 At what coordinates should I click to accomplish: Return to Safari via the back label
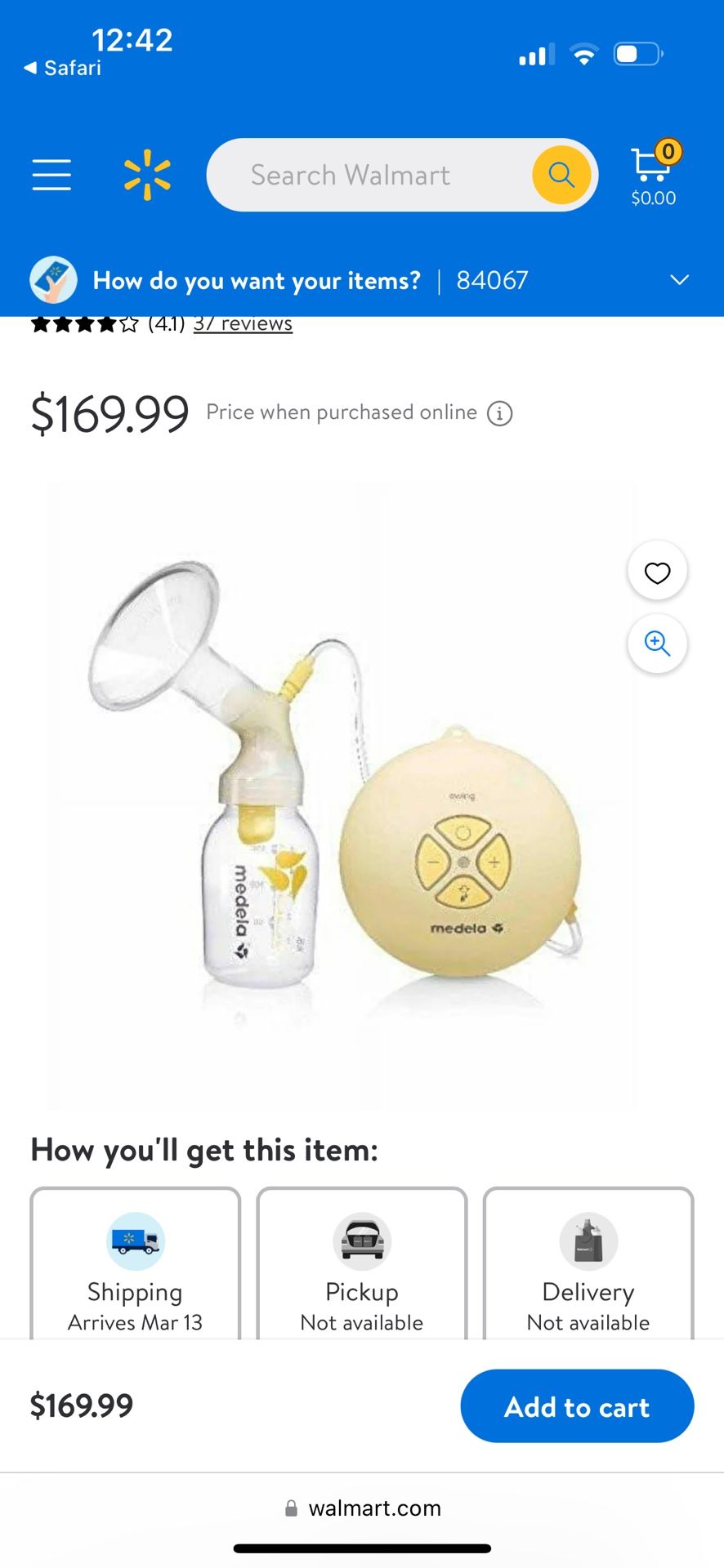point(61,68)
